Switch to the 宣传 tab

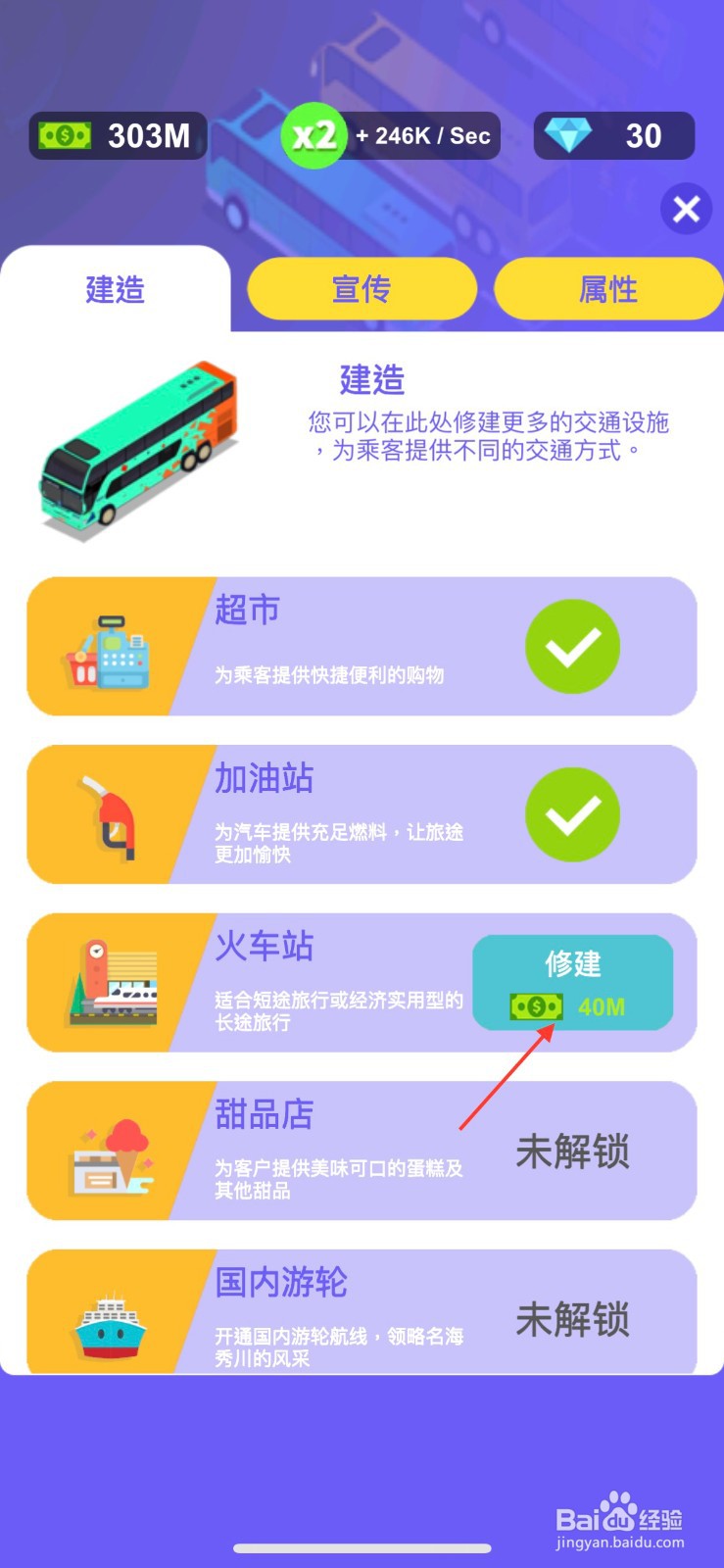pos(362,289)
